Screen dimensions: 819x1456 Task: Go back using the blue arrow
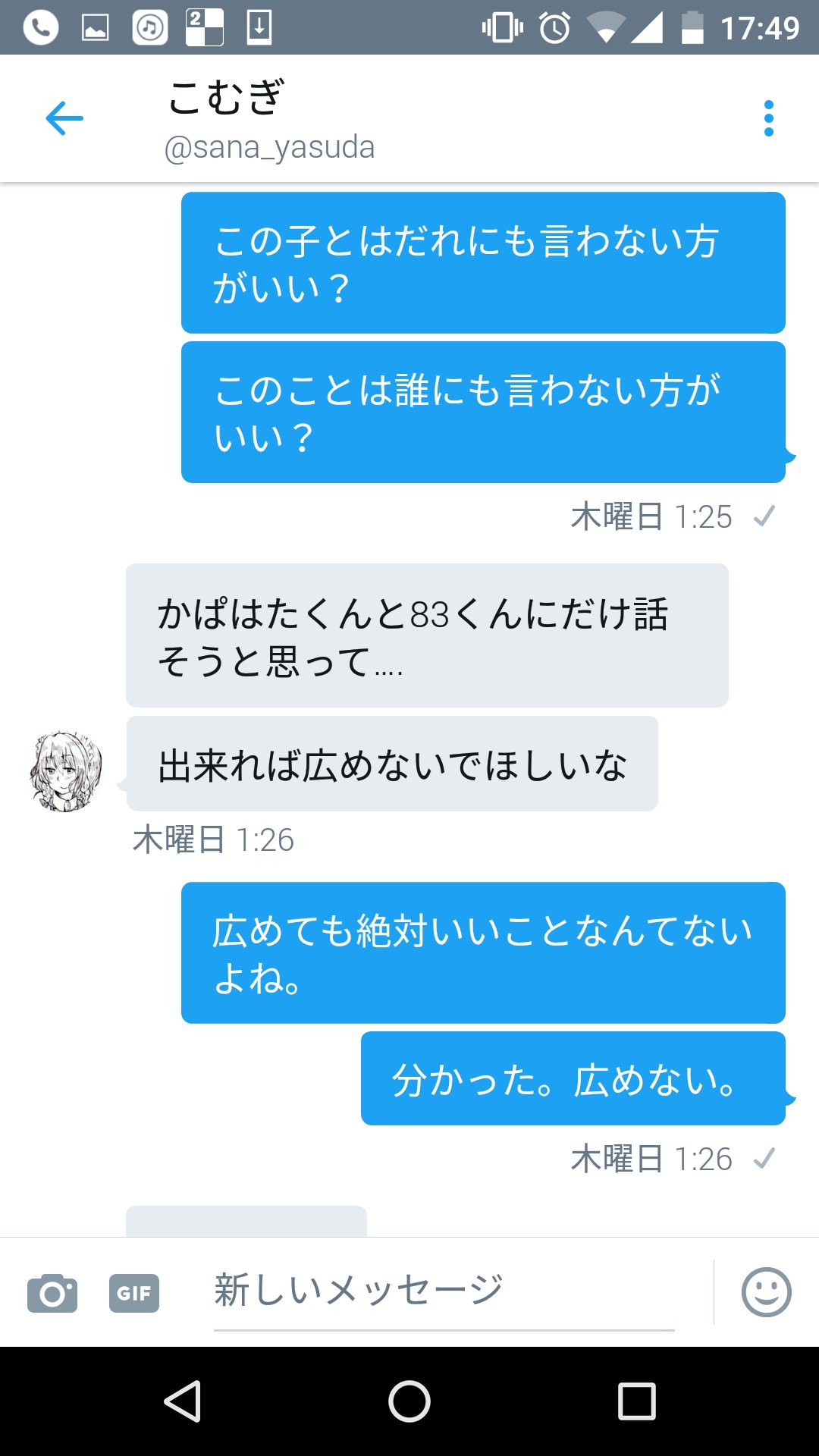click(64, 118)
